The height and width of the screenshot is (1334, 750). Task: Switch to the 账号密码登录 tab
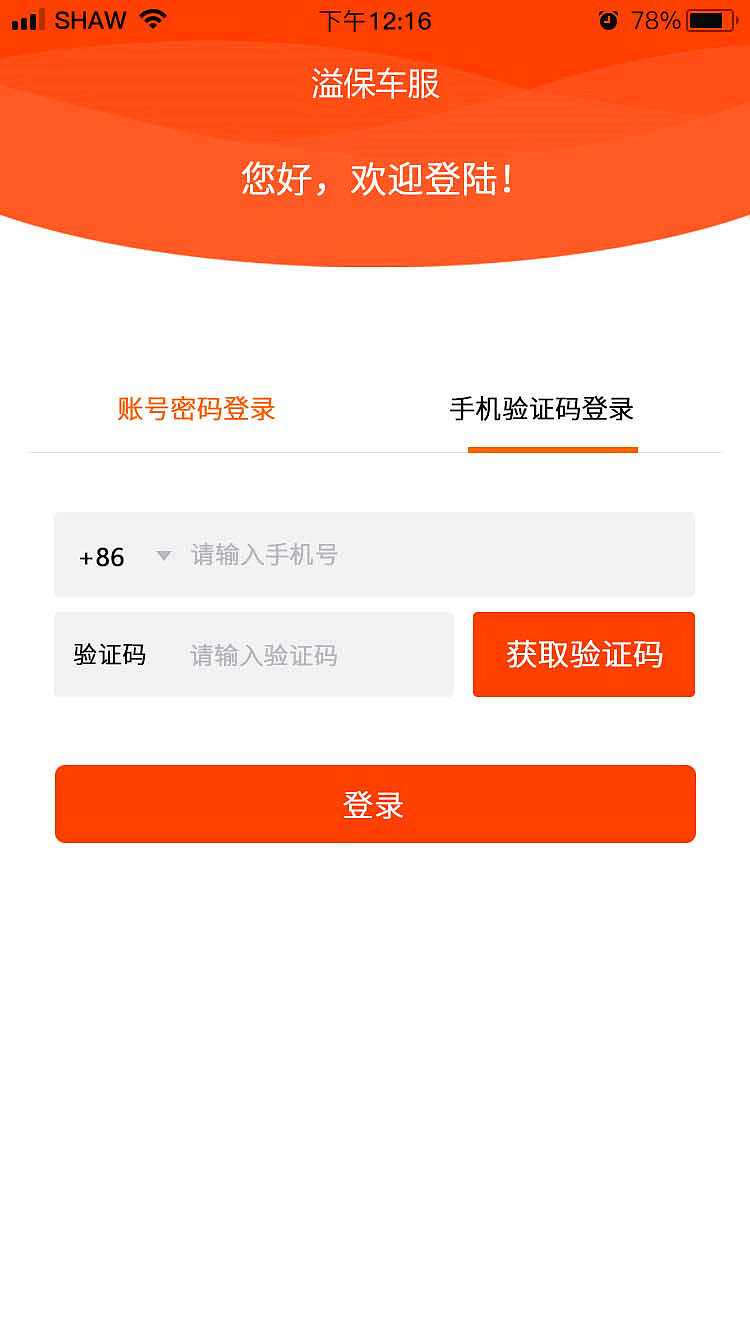[195, 409]
